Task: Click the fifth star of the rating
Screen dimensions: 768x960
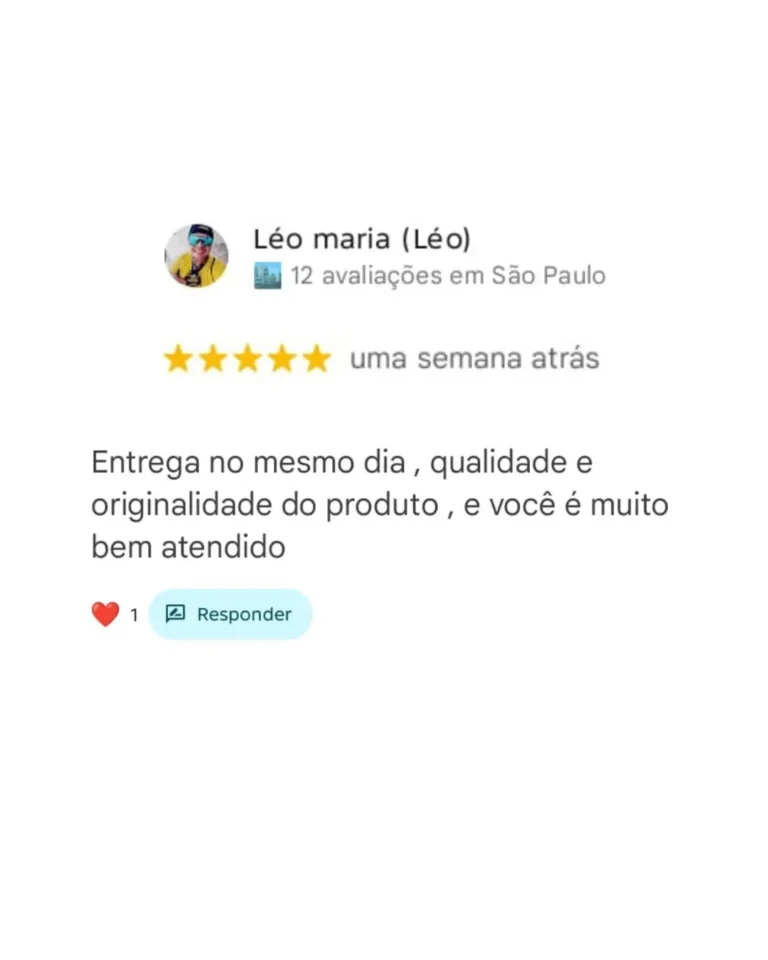Action: [x=318, y=357]
